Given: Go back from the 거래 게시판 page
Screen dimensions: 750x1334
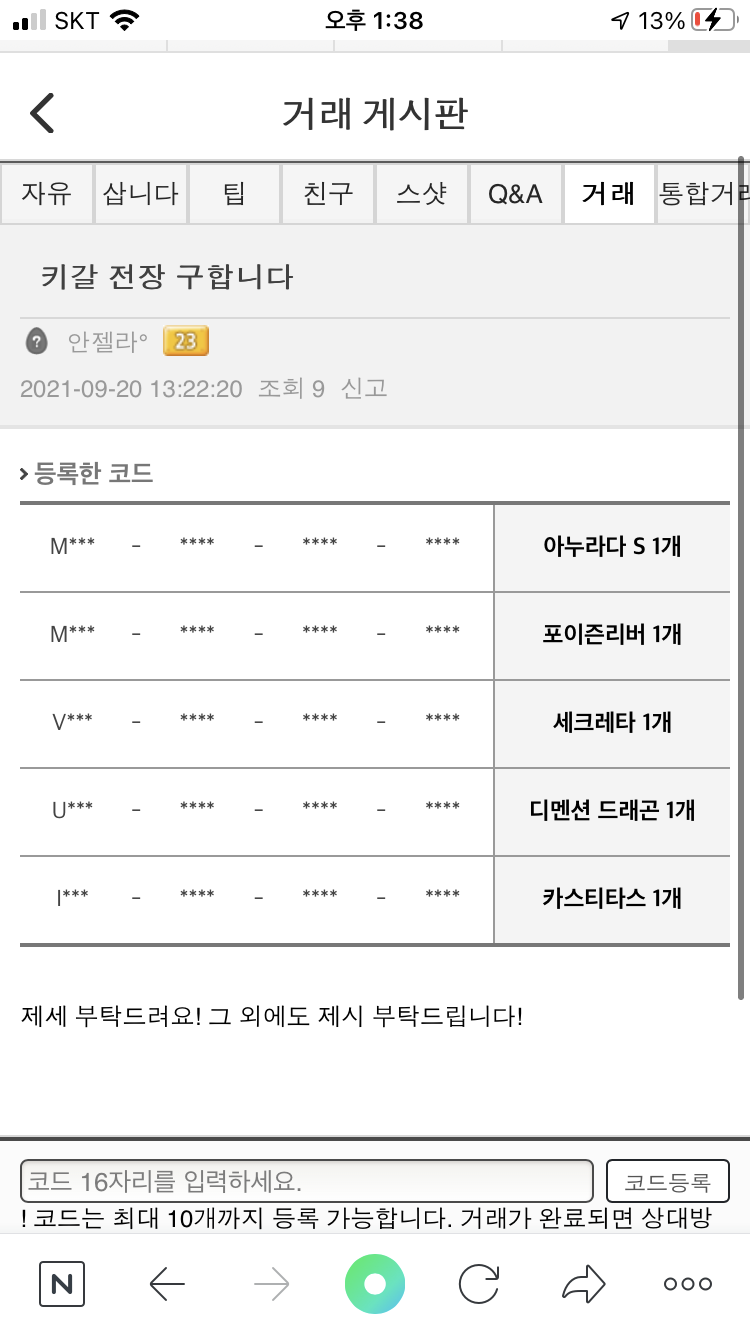Looking at the screenshot, I should point(42,114).
